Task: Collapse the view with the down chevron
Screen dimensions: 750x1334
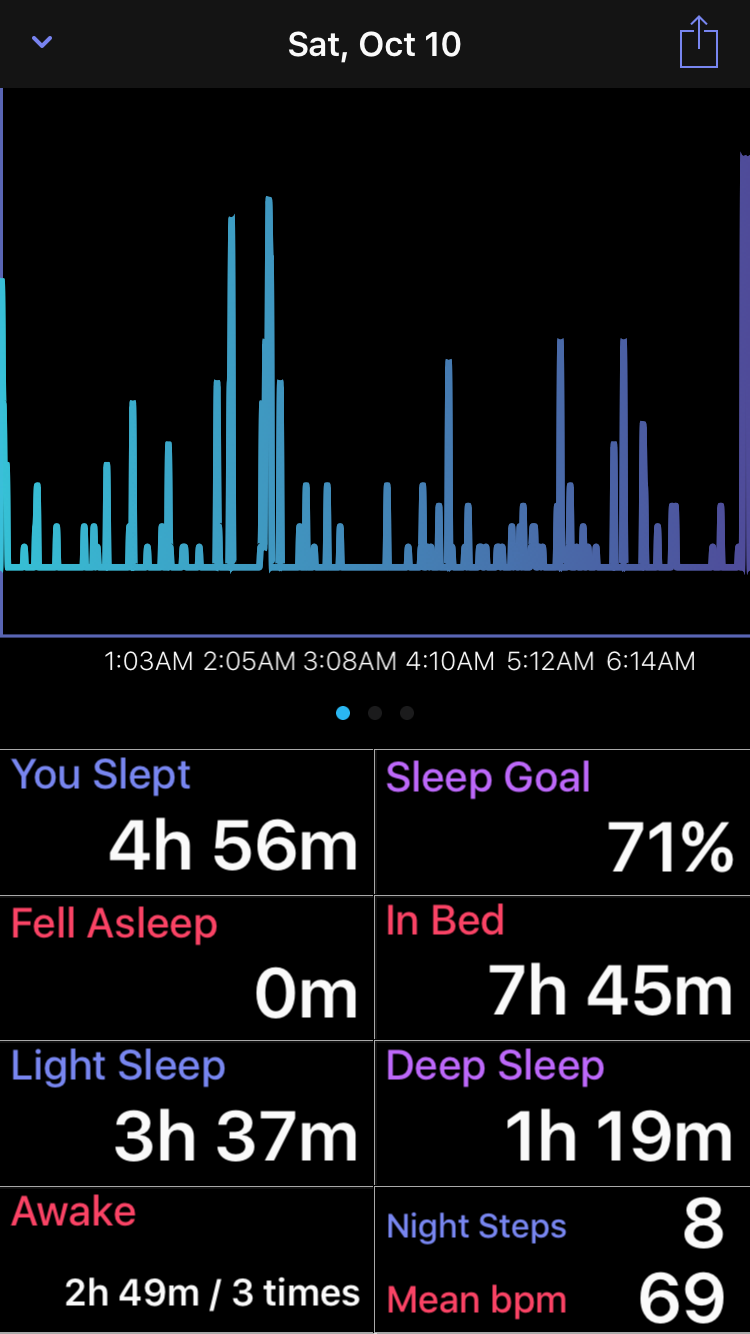Action: tap(42, 43)
